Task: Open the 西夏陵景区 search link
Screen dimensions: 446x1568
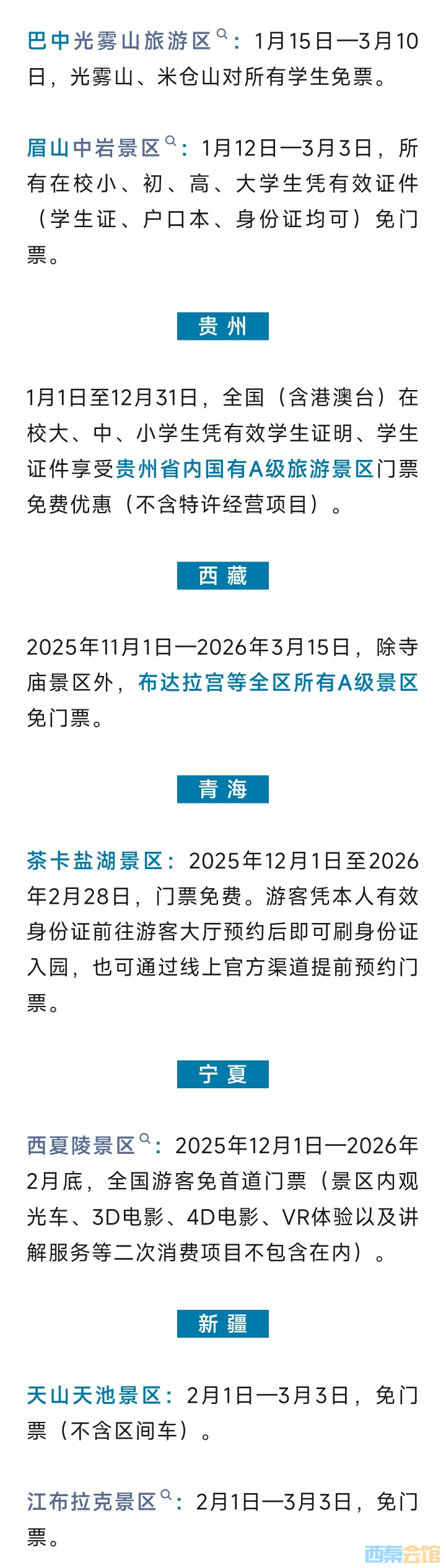Action: coord(81,1145)
